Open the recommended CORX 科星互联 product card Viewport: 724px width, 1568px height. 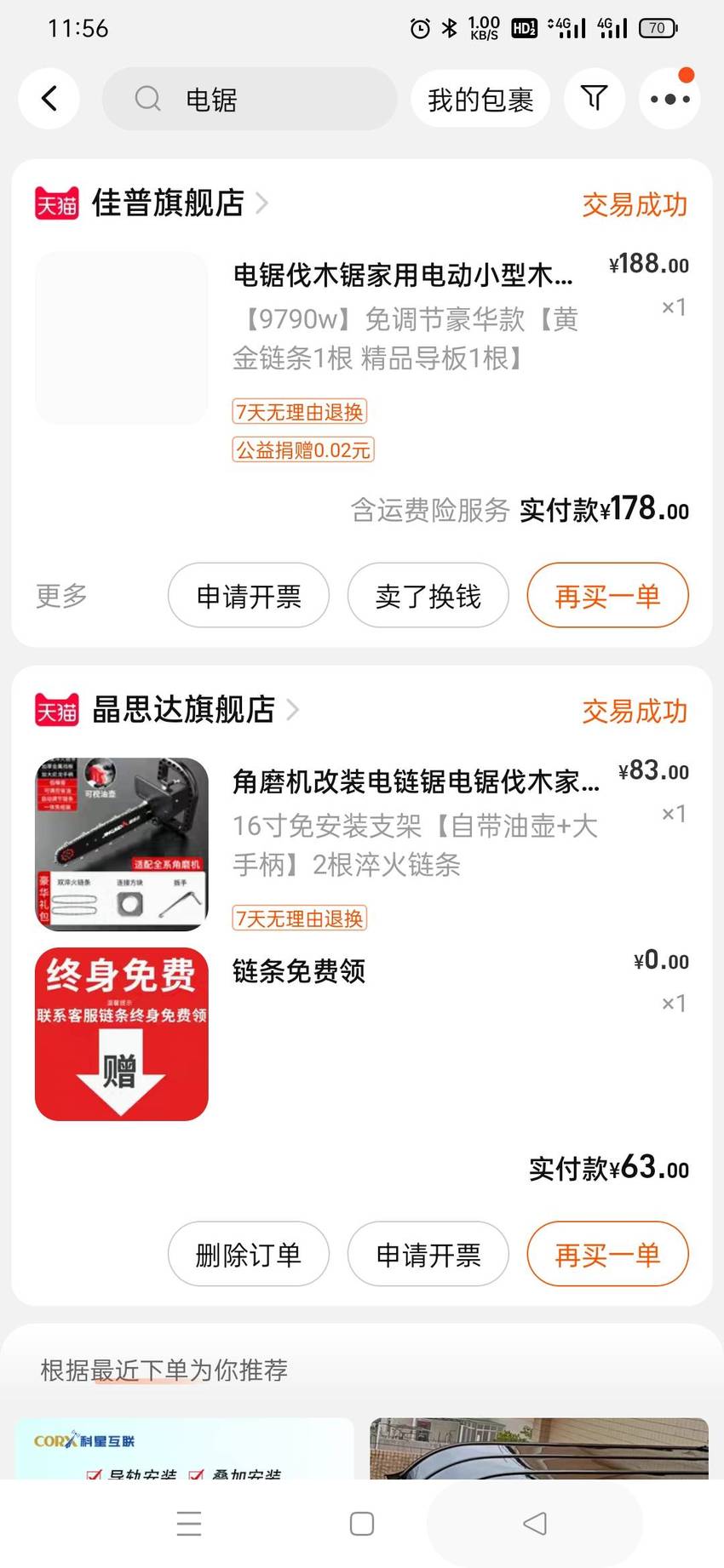pos(184,1448)
